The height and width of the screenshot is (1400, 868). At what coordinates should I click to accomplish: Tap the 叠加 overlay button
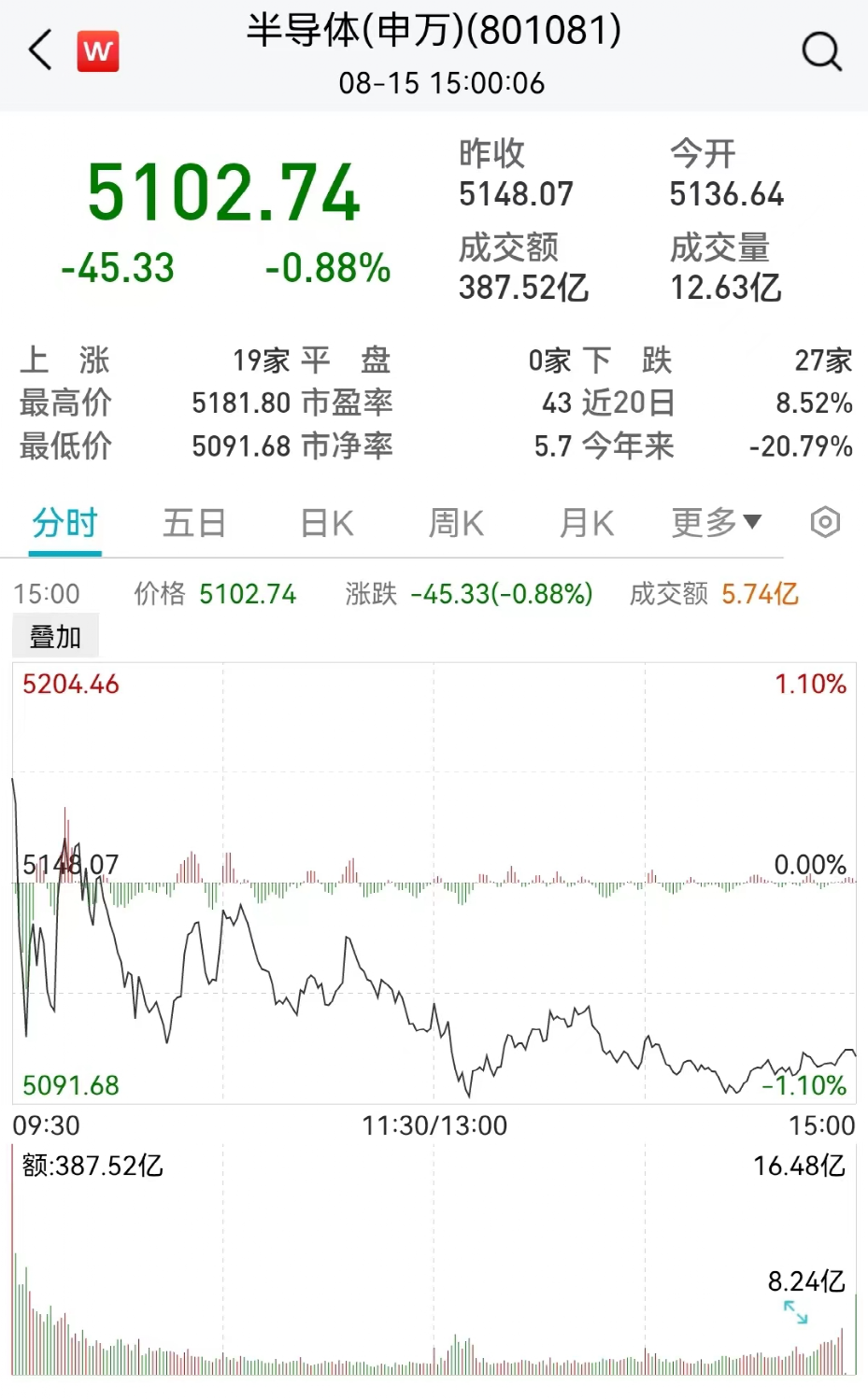click(56, 637)
